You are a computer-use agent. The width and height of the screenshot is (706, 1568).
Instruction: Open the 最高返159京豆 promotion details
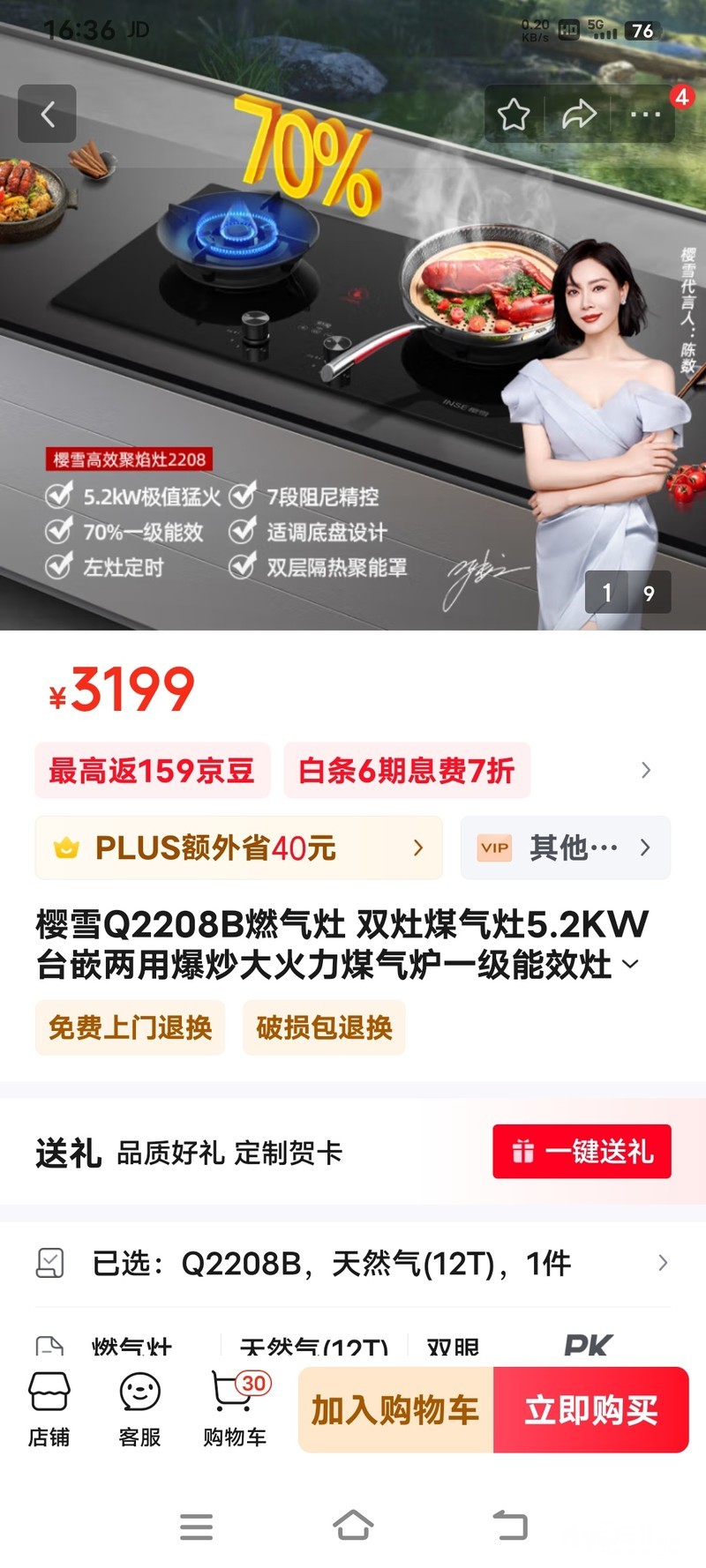pos(152,771)
